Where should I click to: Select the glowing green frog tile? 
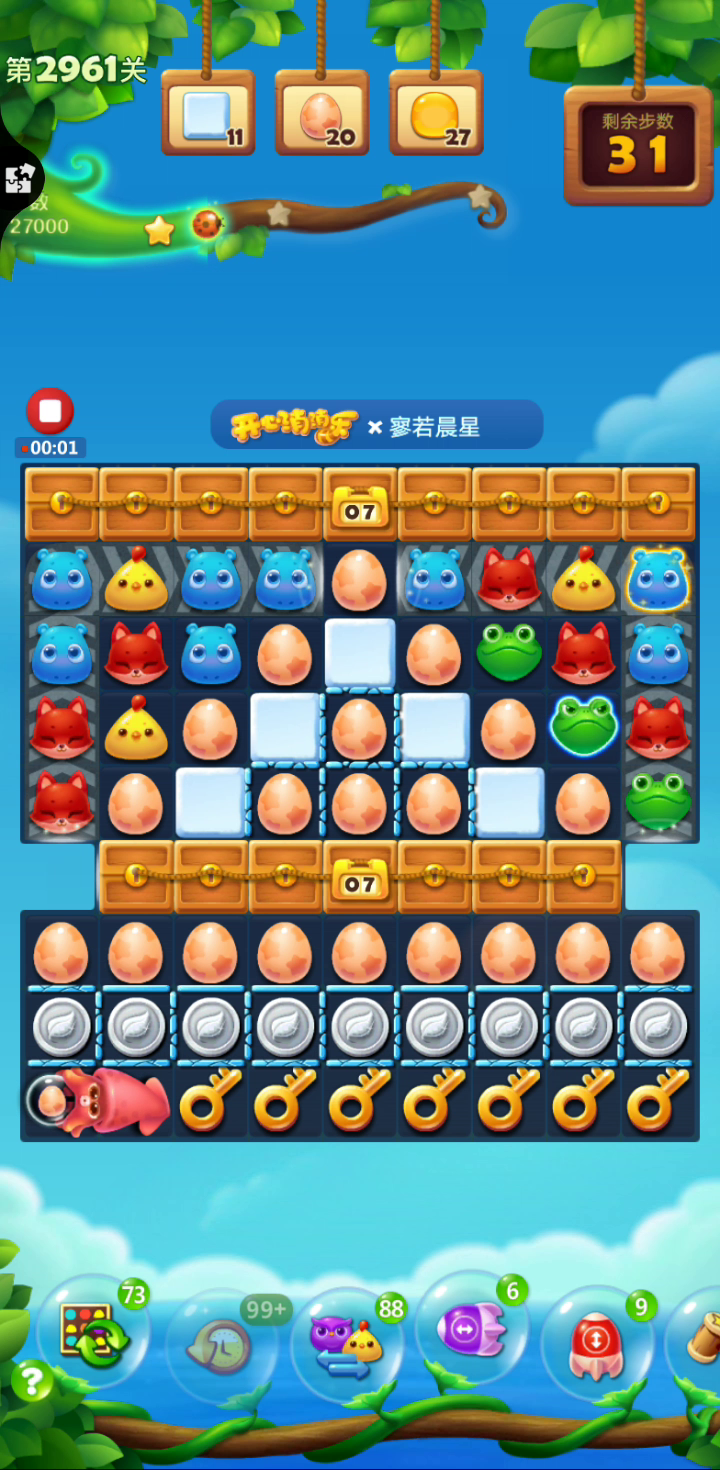pos(583,727)
